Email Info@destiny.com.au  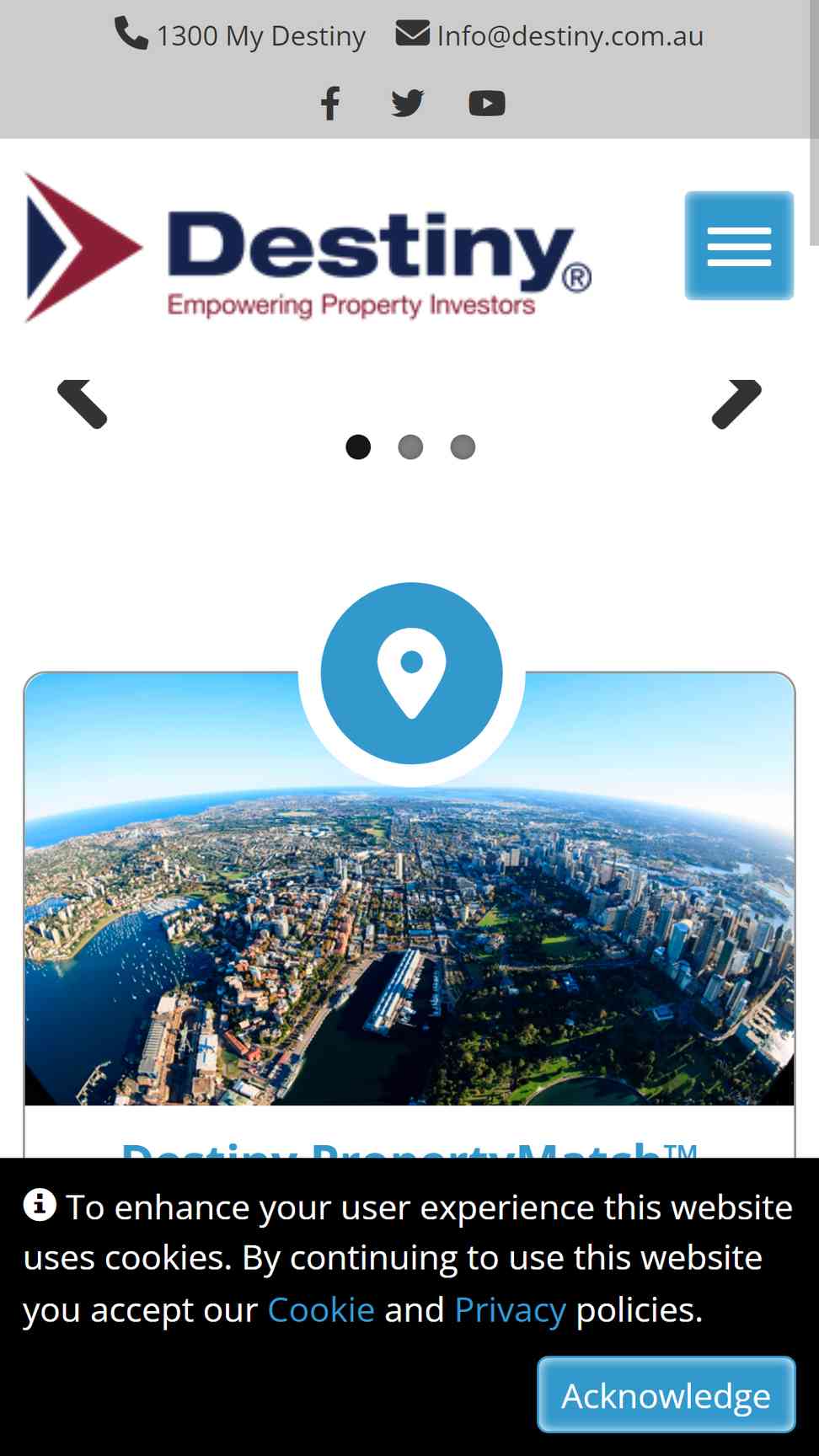click(549, 35)
